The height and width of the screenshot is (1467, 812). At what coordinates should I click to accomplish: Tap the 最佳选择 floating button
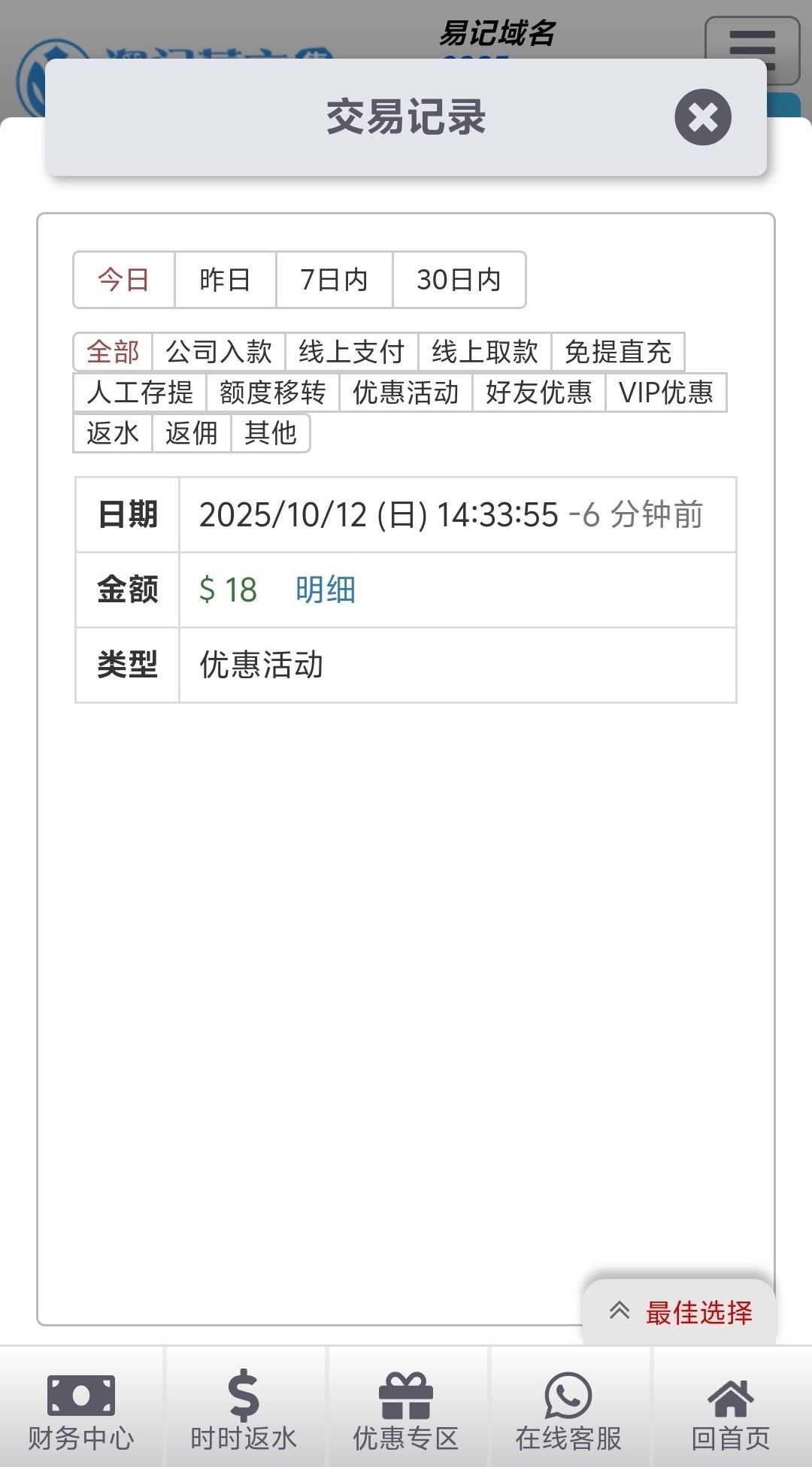[680, 1313]
